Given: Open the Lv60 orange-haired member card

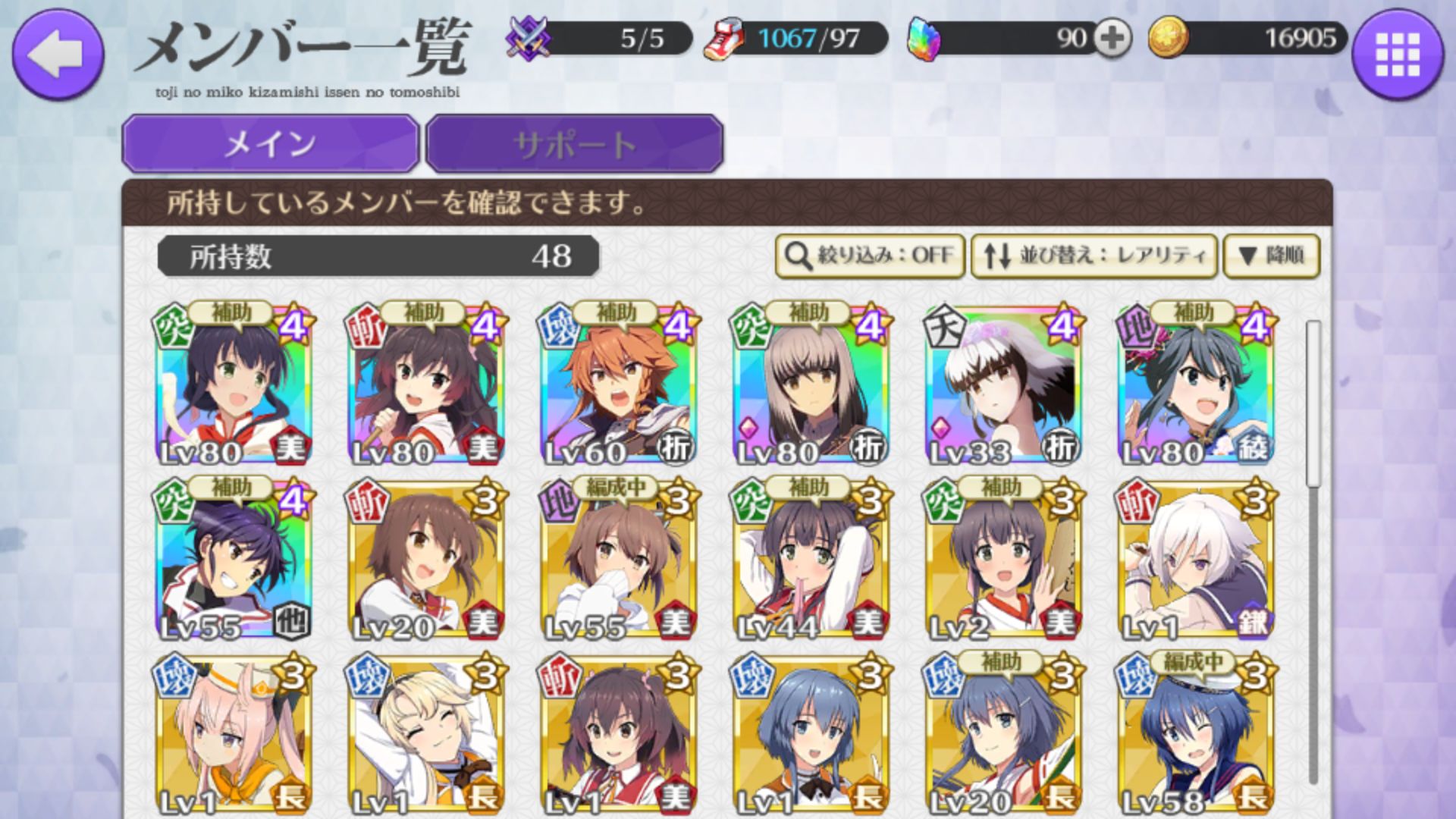Looking at the screenshot, I should coord(616,385).
